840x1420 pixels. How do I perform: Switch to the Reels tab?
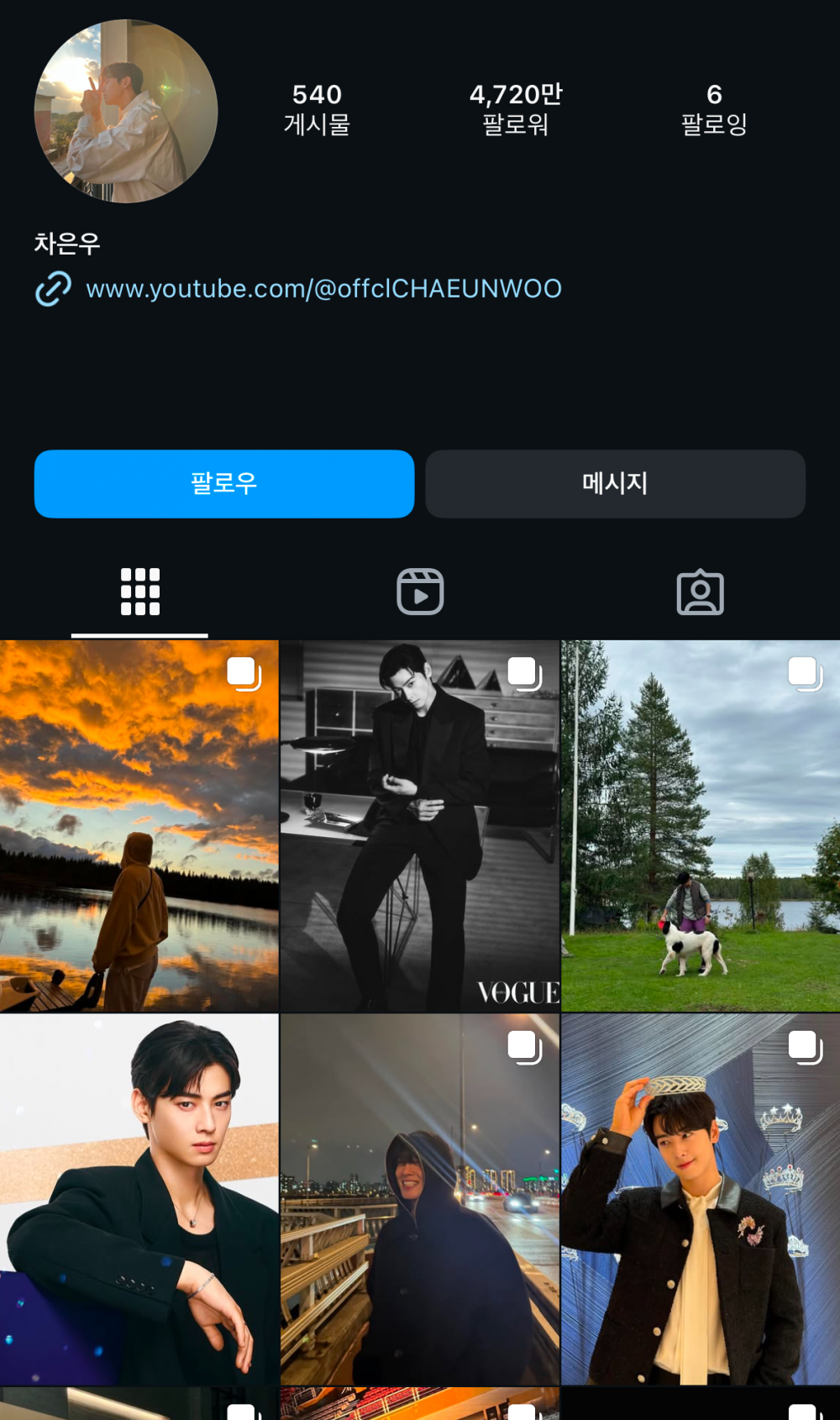pos(420,592)
